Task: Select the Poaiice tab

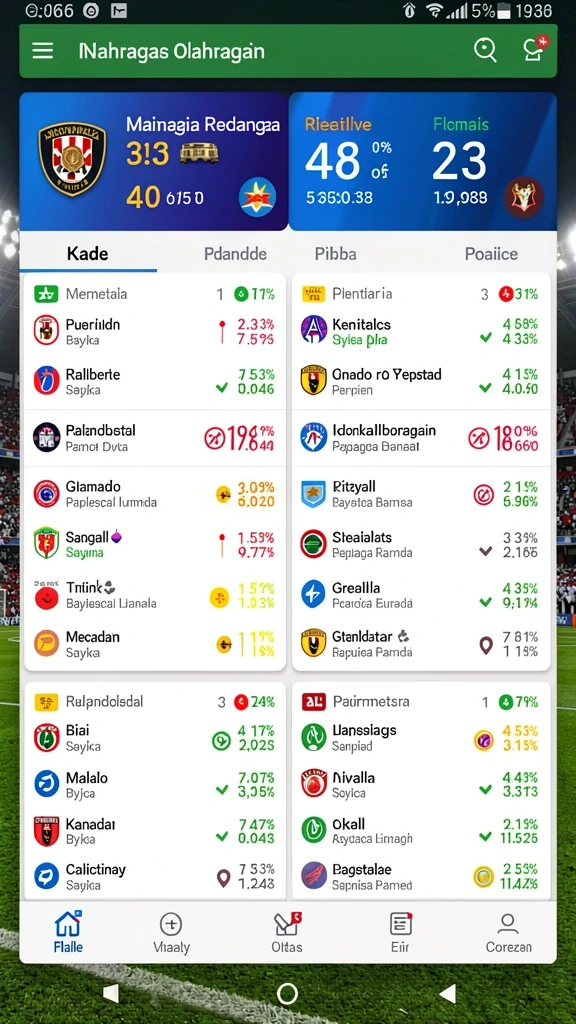Action: tap(491, 253)
